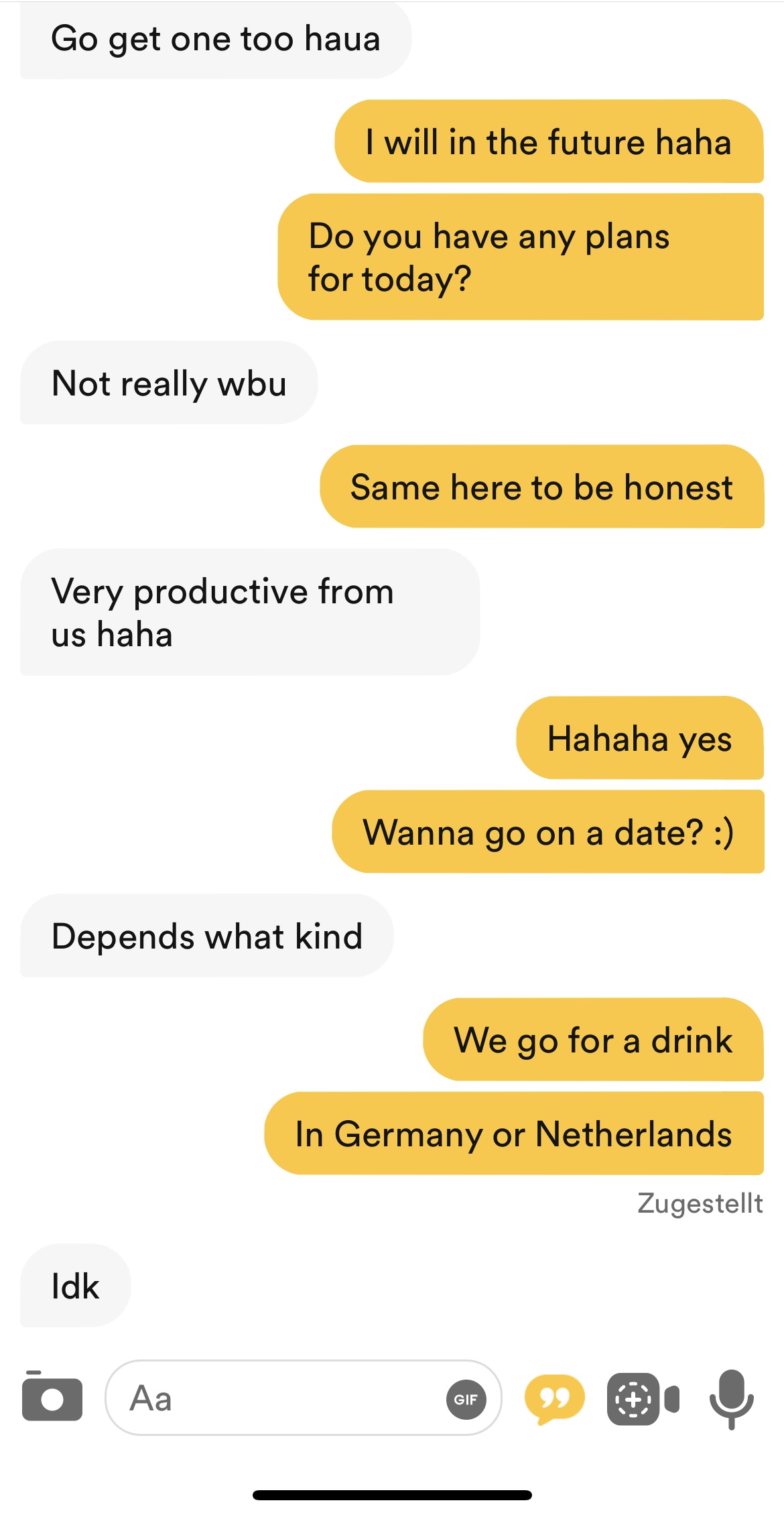Viewport: 784px width, 1515px height.
Task: Open the camera to send a photo
Action: click(52, 1398)
